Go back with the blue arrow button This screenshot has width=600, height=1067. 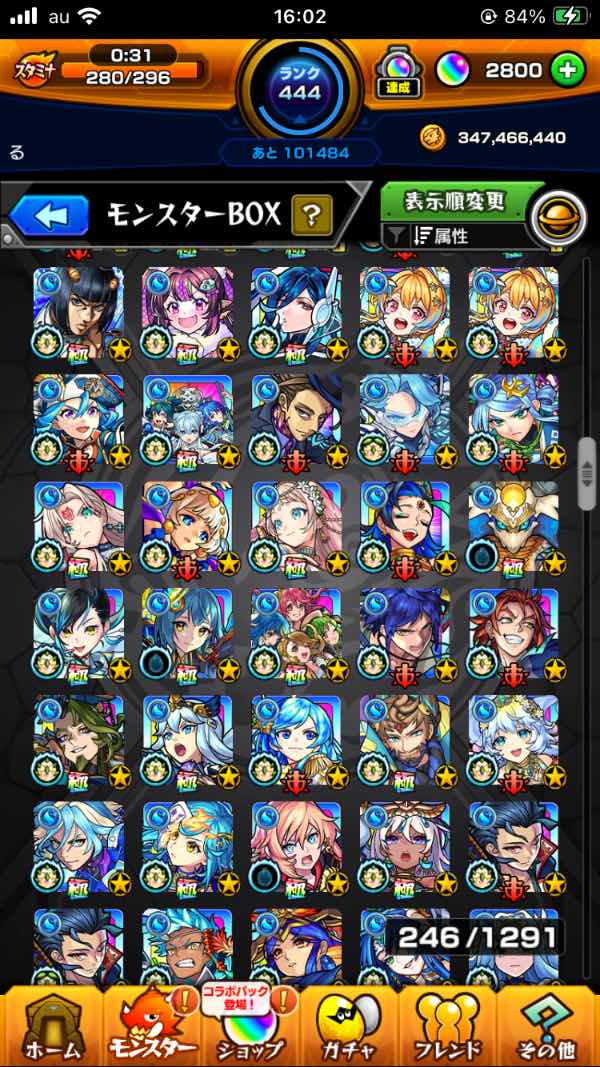pos(49,215)
